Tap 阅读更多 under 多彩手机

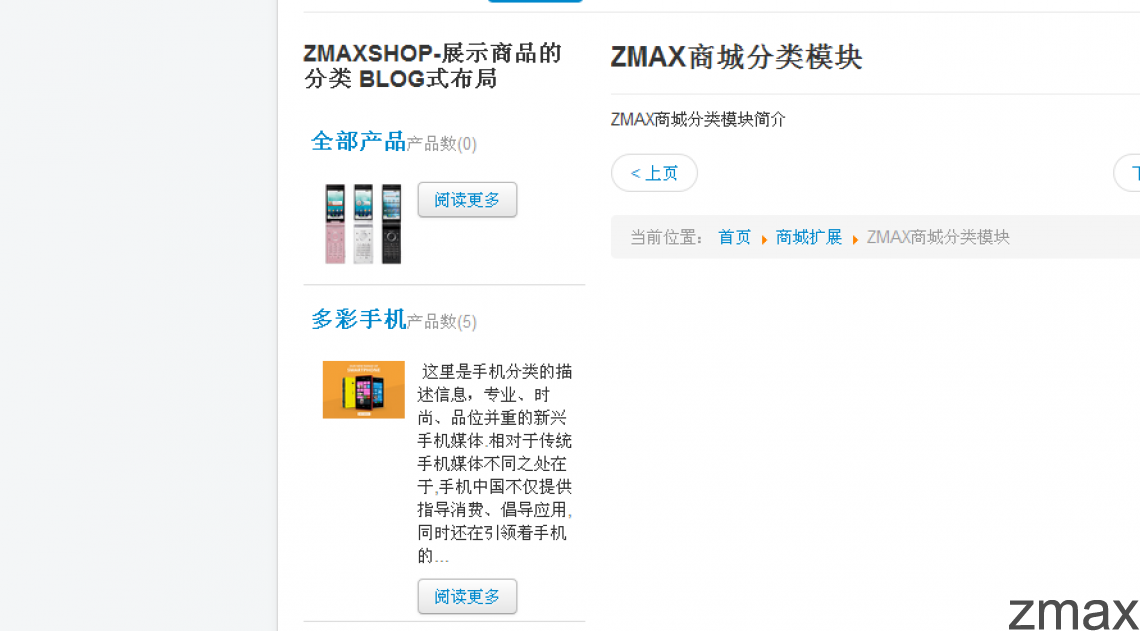pos(467,596)
